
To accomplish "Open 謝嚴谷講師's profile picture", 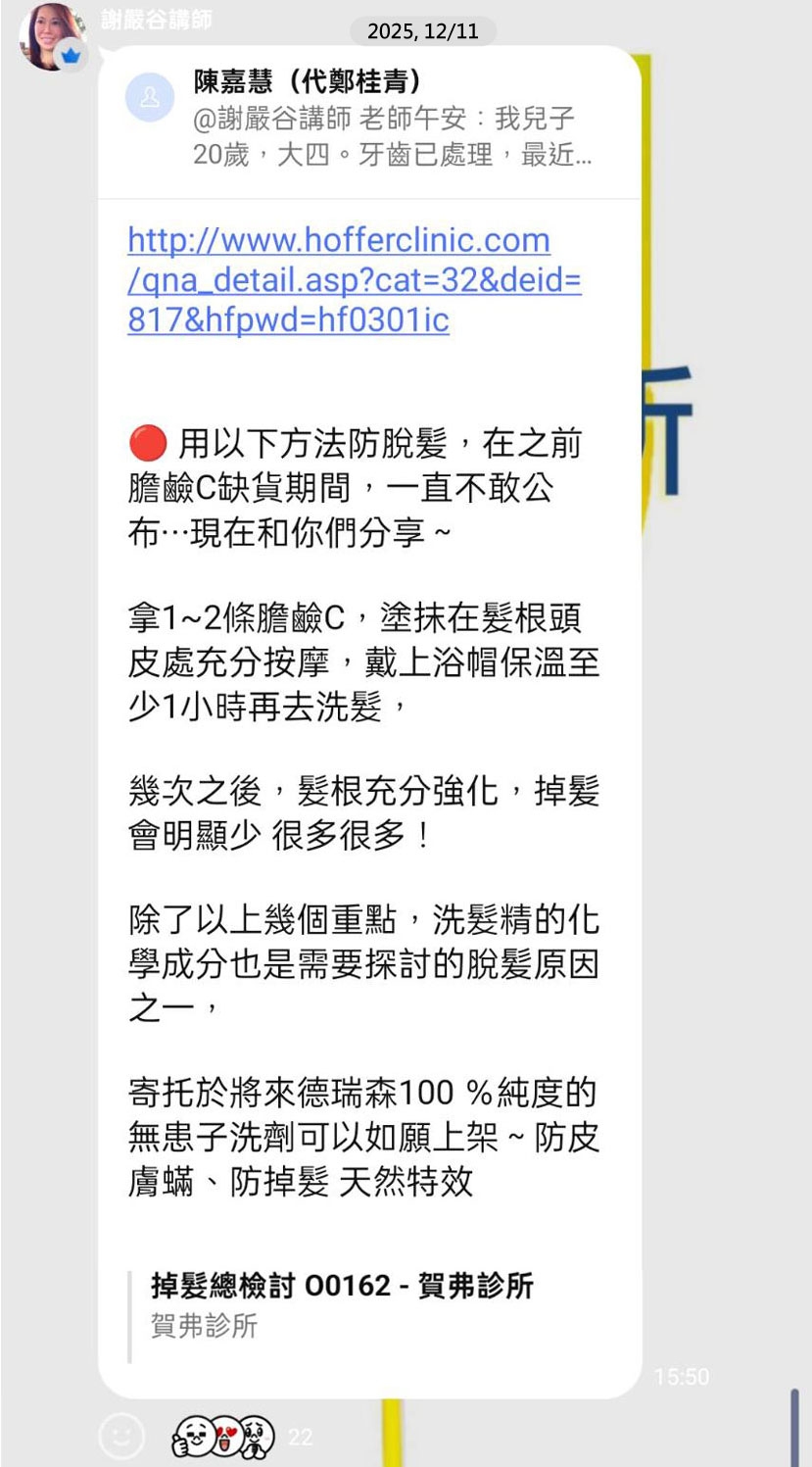I will tap(51, 37).
